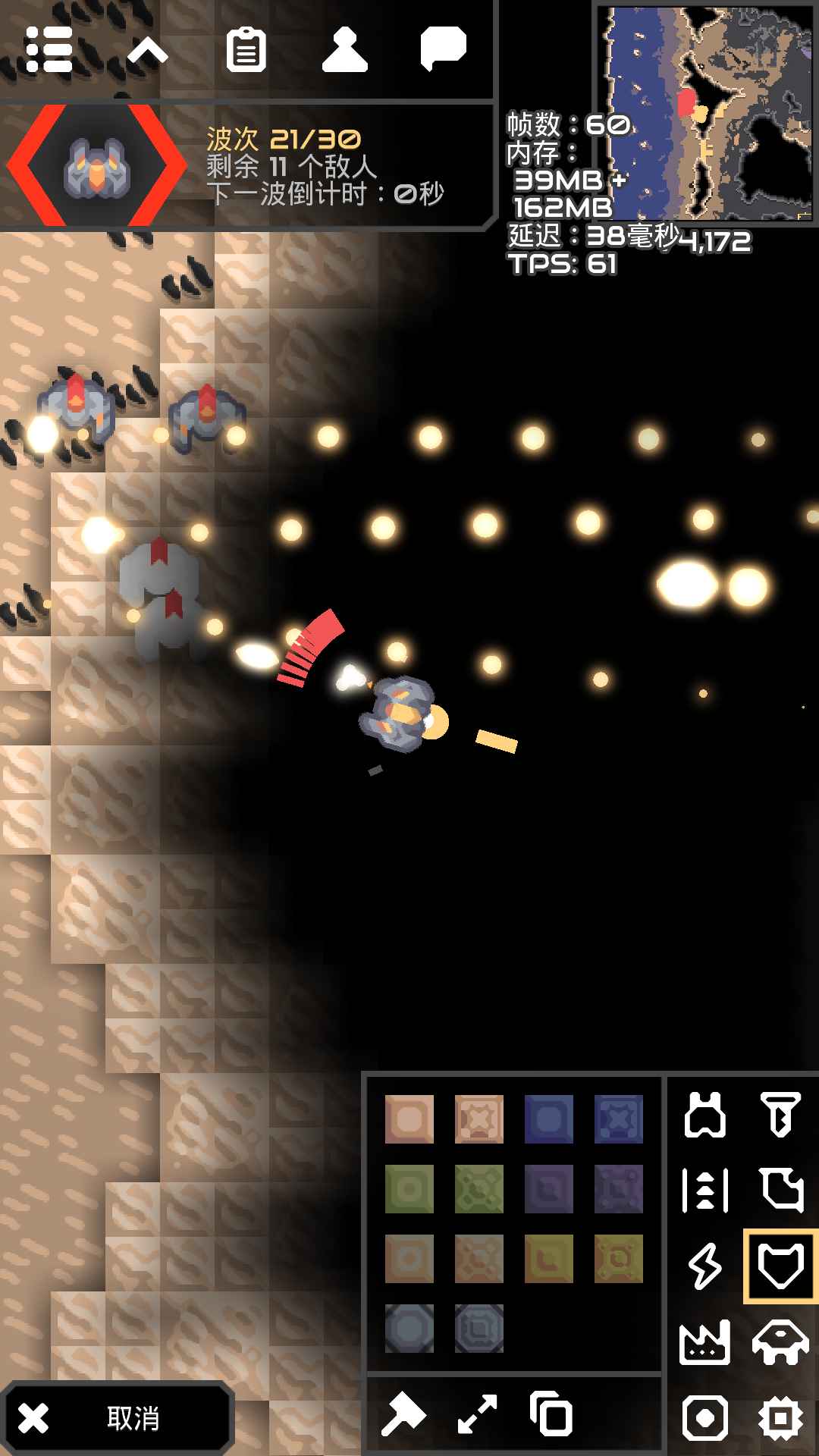
Task: Switch to the units category
Action: (x=781, y=1342)
